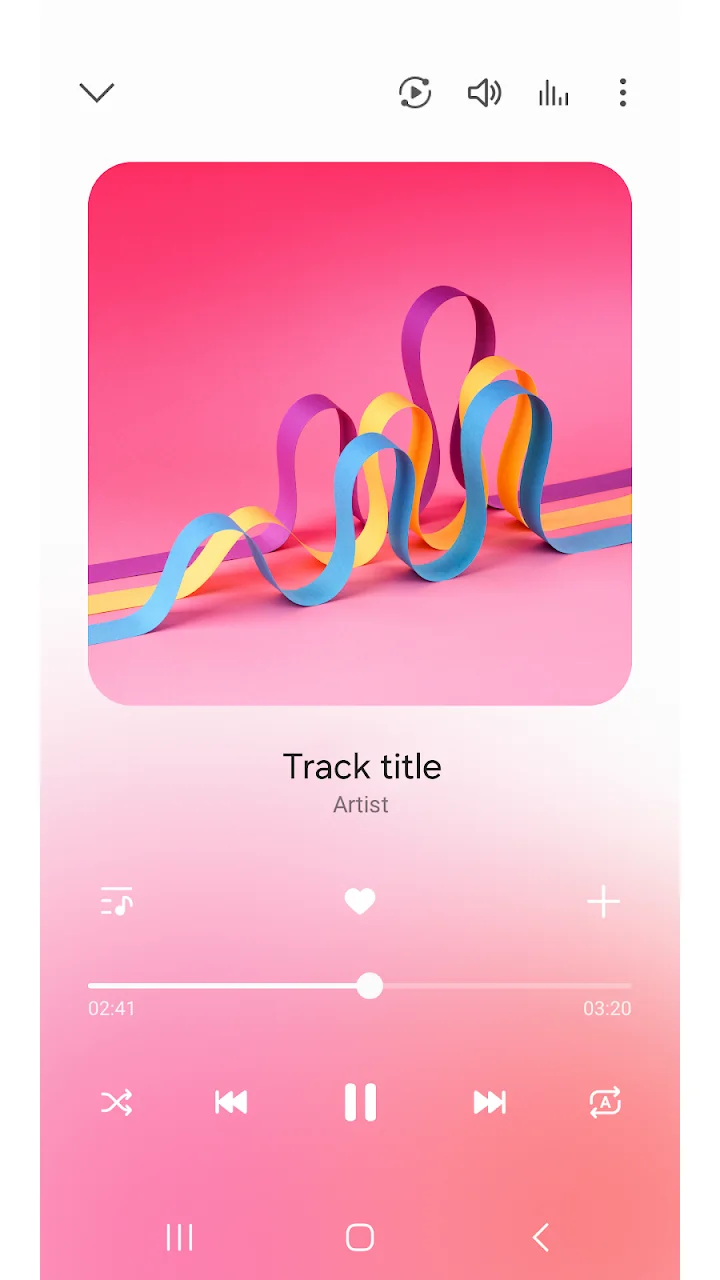Image resolution: width=720 pixels, height=1280 pixels.
Task: Tap the album artwork
Action: 360,434
